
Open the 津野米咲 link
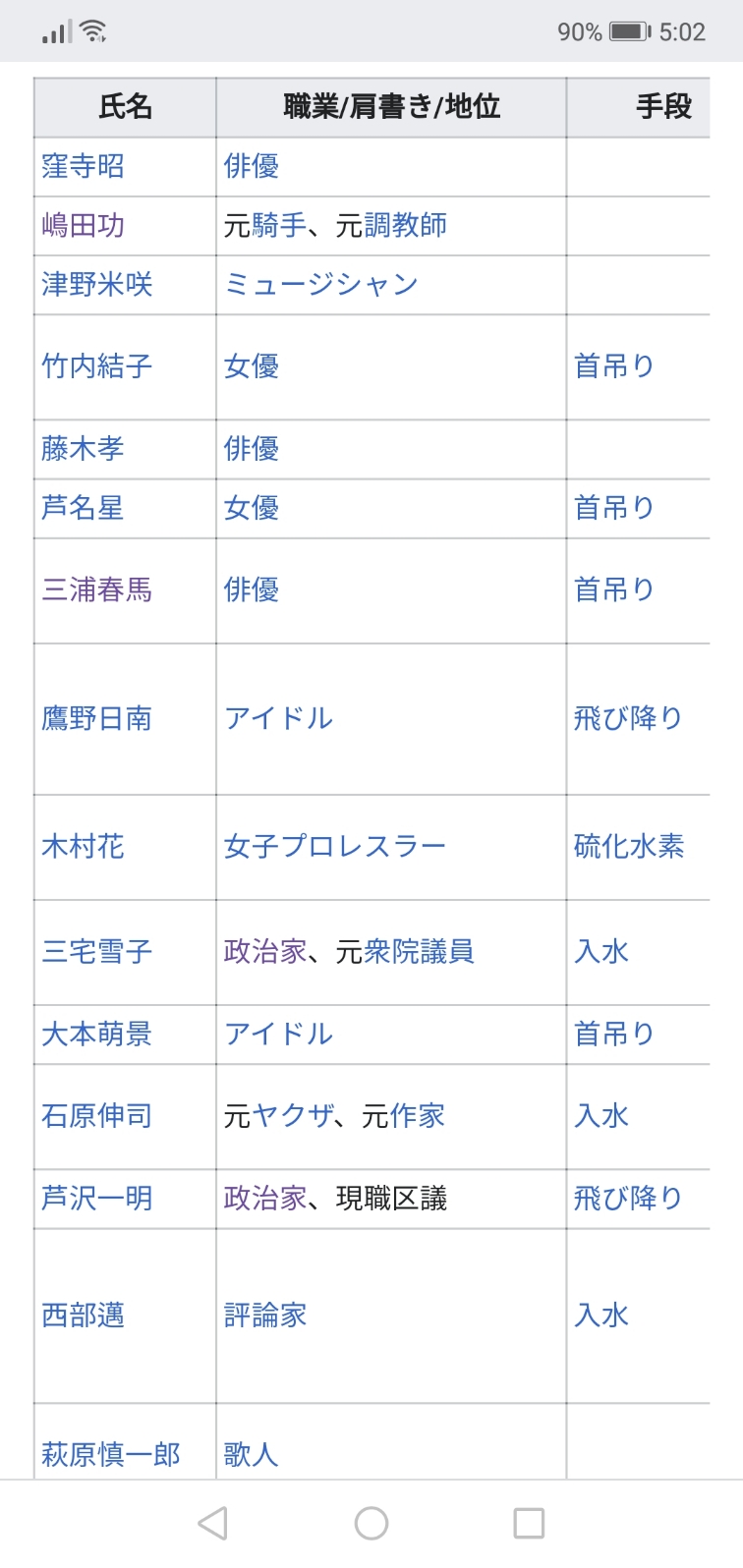pyautogui.click(x=96, y=284)
